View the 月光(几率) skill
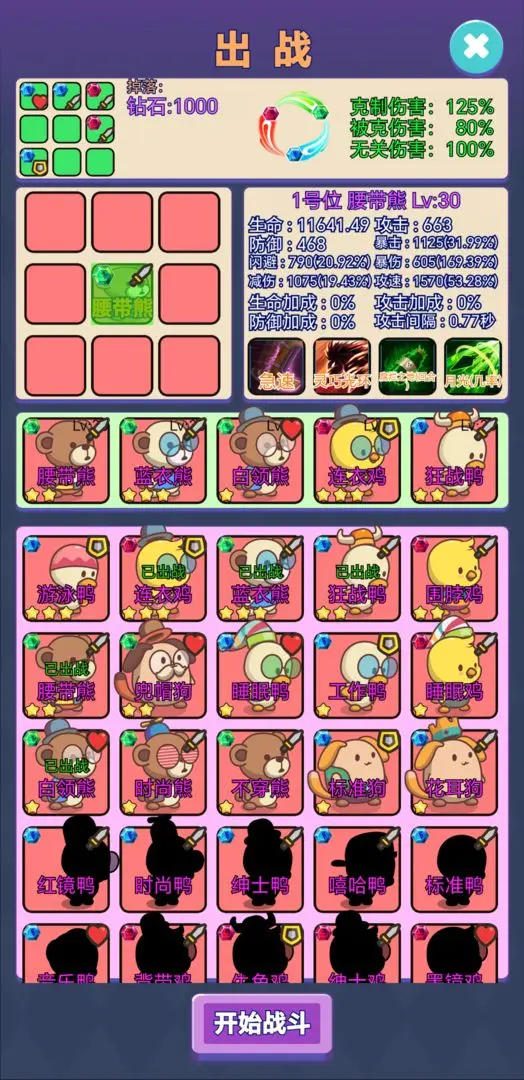The width and height of the screenshot is (524, 1080). tap(473, 366)
